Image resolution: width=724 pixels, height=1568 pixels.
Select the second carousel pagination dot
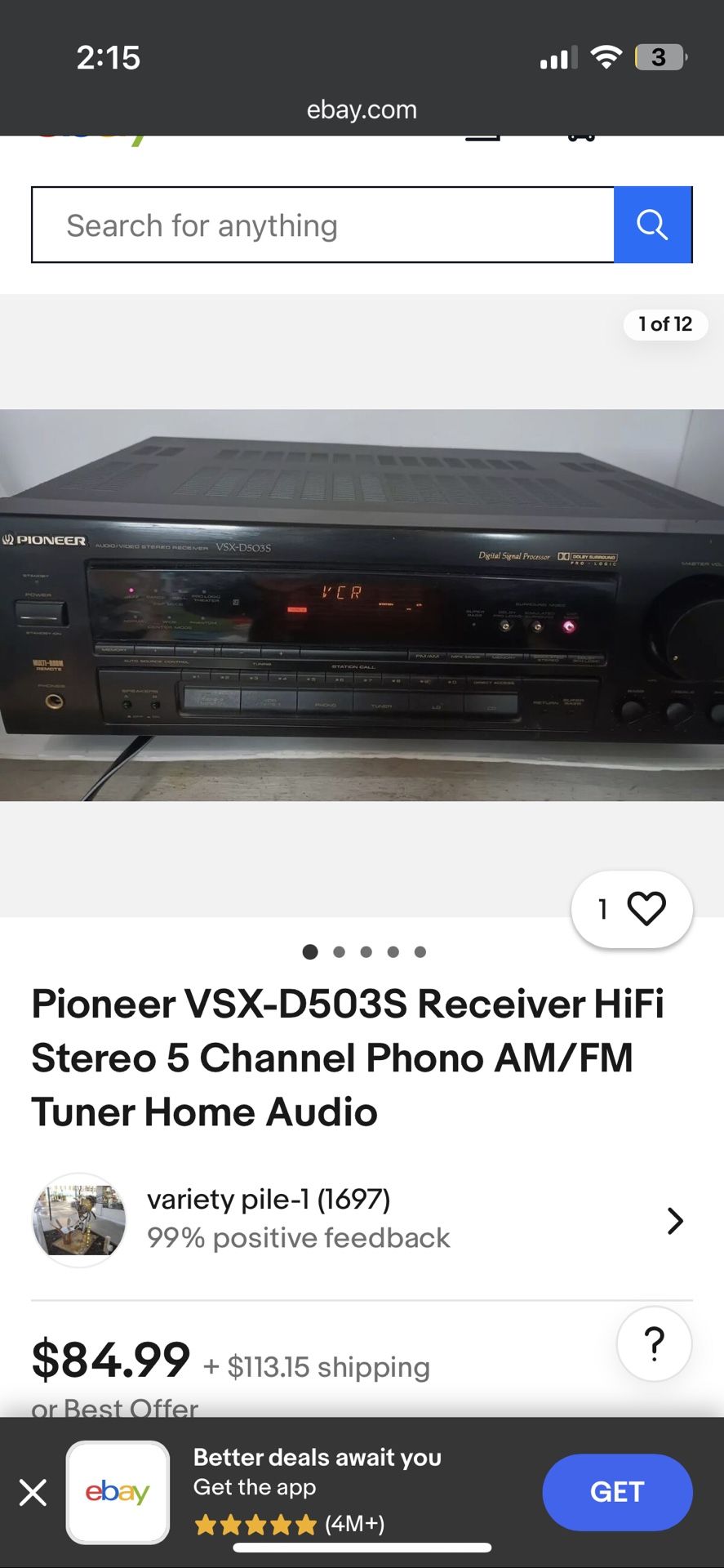tap(338, 951)
